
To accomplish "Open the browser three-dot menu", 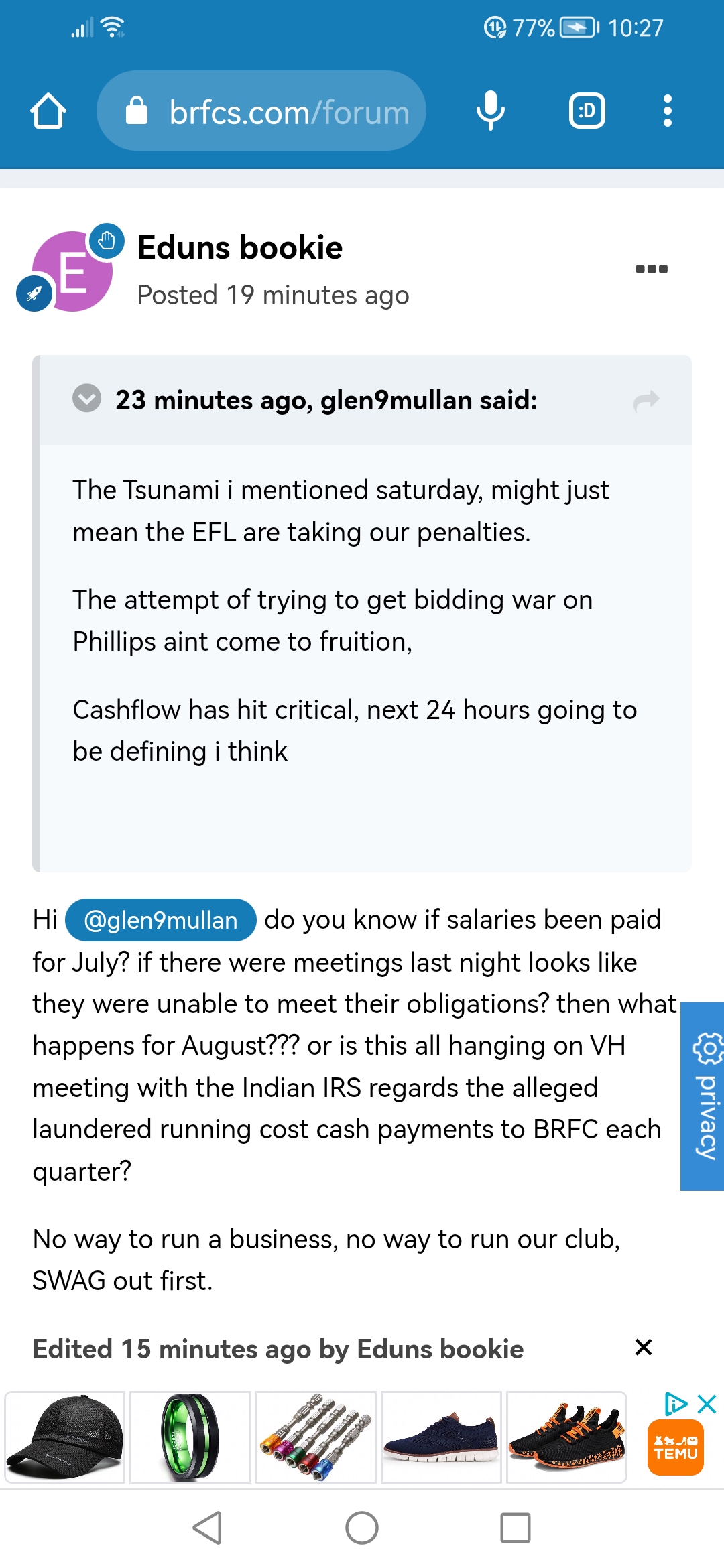I will (x=667, y=111).
